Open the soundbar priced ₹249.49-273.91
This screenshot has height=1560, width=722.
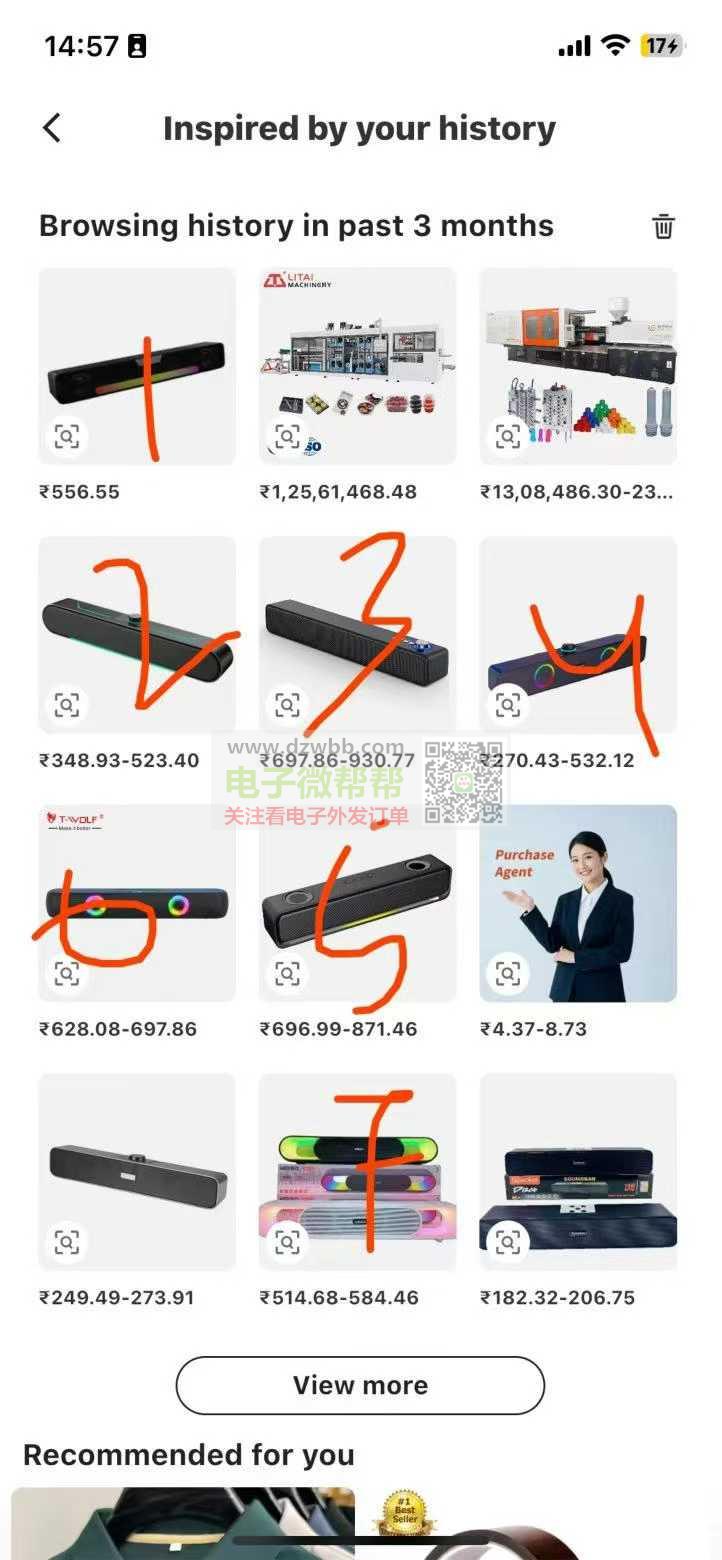click(x=137, y=1172)
